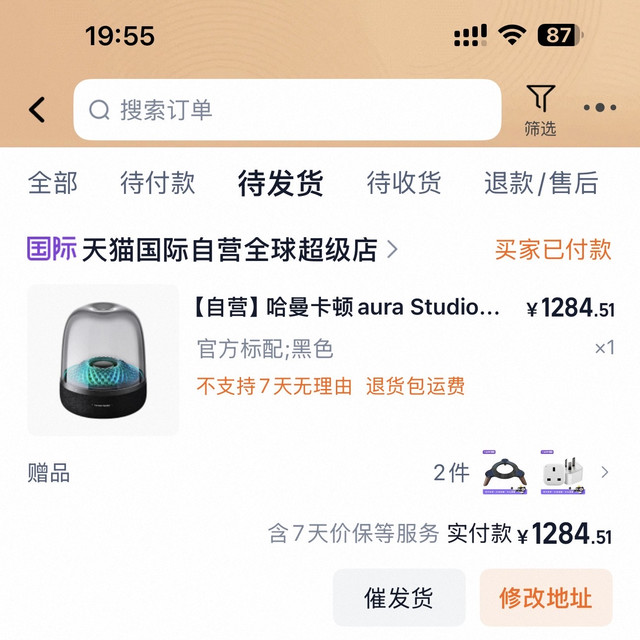Screen dimensions: 640x640
Task: Select the 待发货 tab
Action: (x=280, y=183)
